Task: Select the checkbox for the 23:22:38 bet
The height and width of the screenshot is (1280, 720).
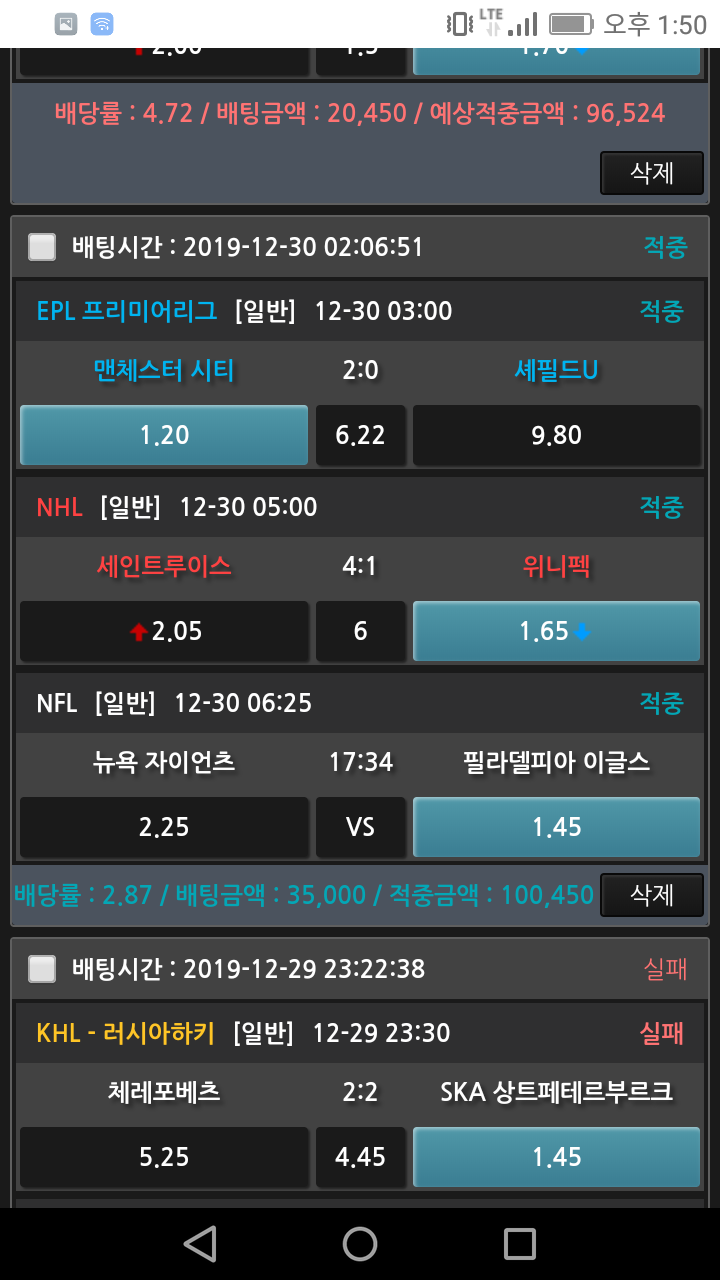Action: 42,969
